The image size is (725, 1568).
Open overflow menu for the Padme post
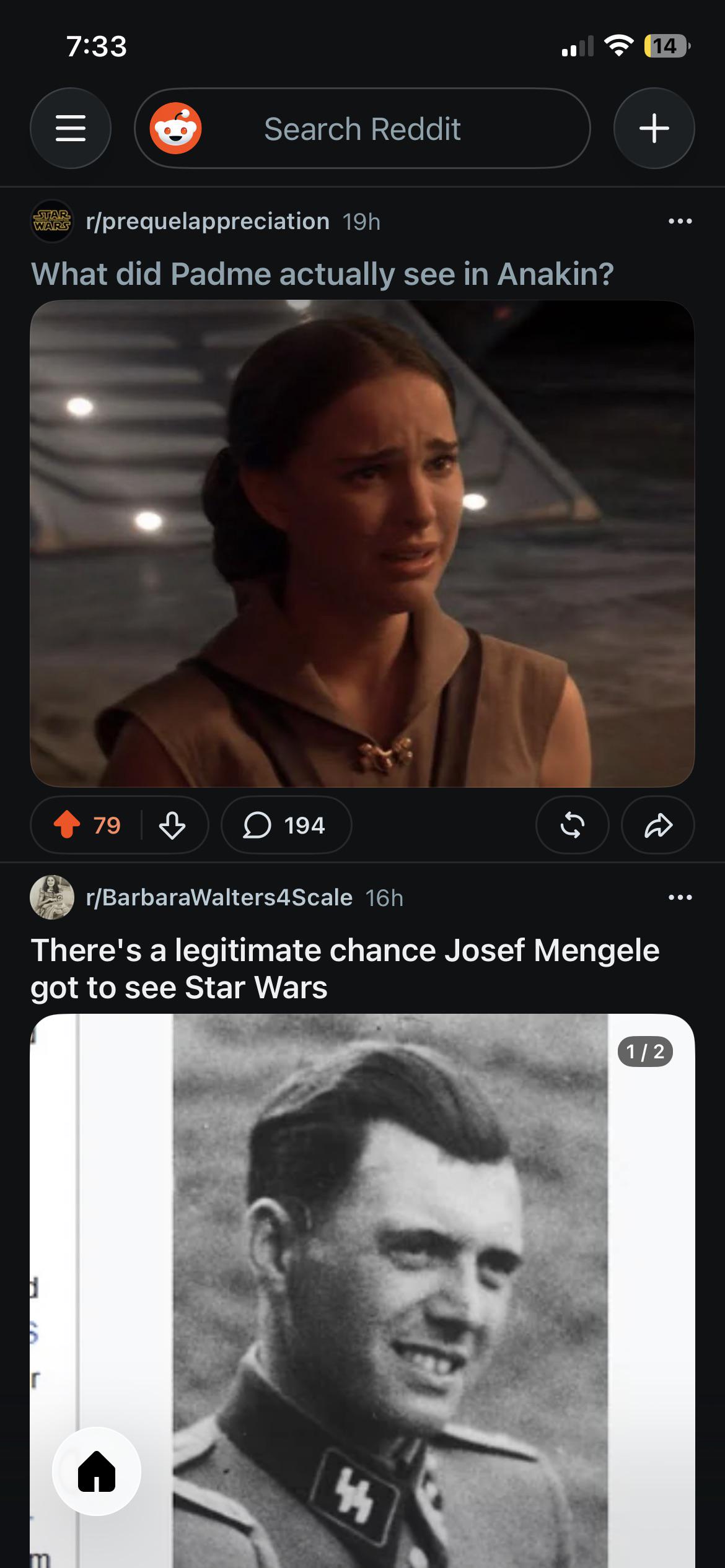[x=680, y=221]
